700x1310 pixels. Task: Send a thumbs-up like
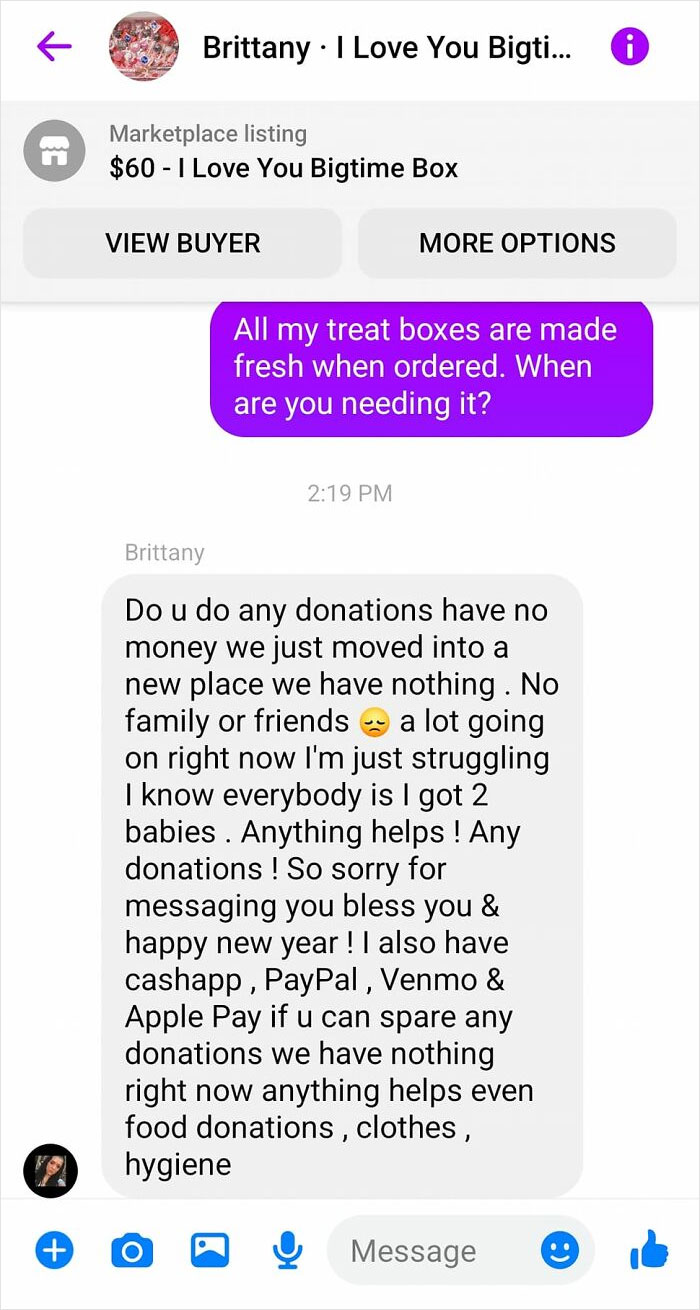(x=649, y=1250)
